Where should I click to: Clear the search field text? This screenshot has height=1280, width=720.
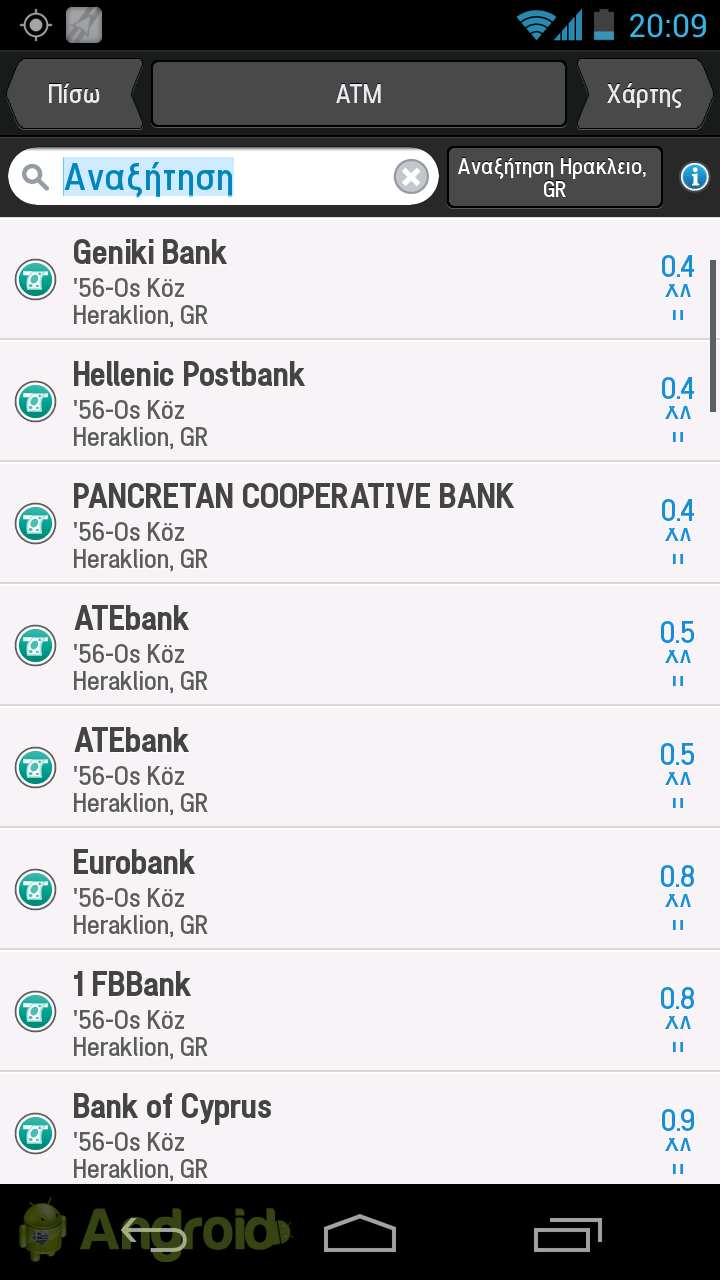point(411,178)
